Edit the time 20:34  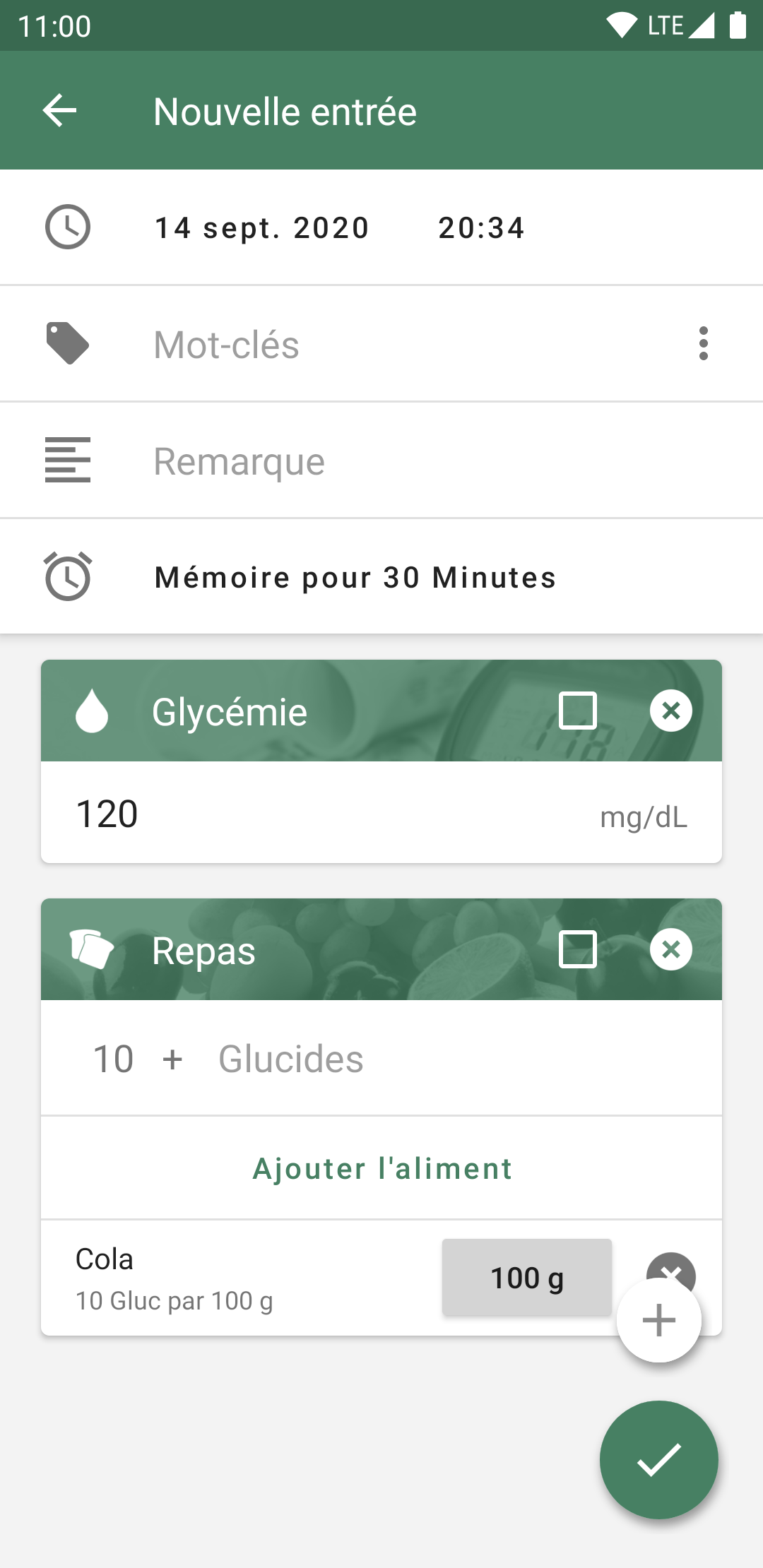pos(481,228)
